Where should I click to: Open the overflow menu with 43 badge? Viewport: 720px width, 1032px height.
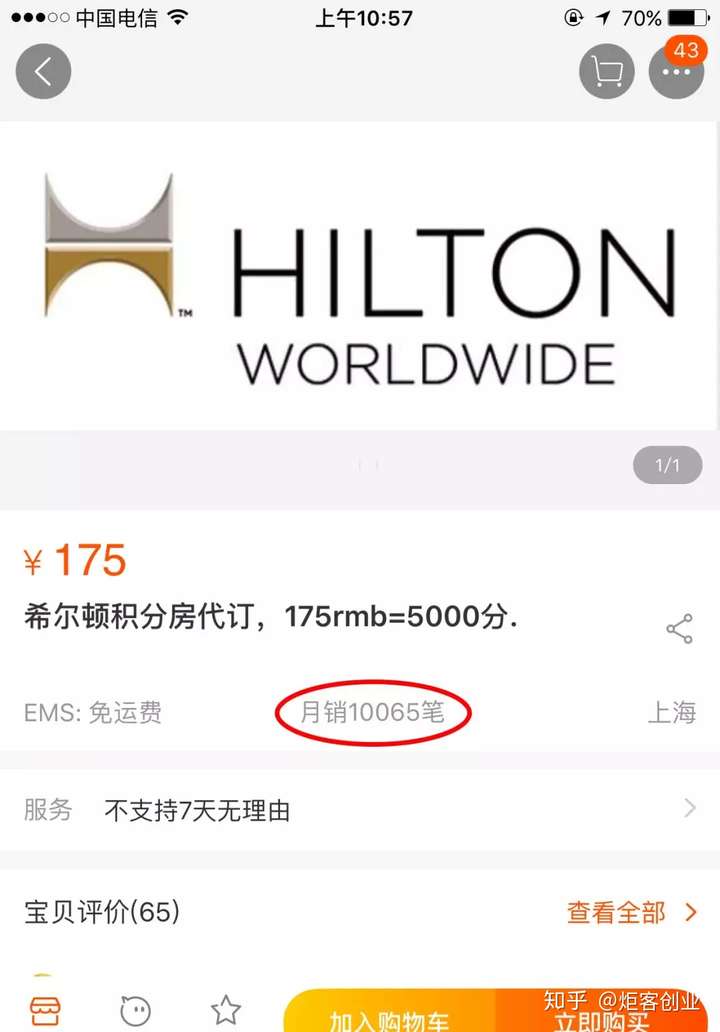tap(676, 72)
